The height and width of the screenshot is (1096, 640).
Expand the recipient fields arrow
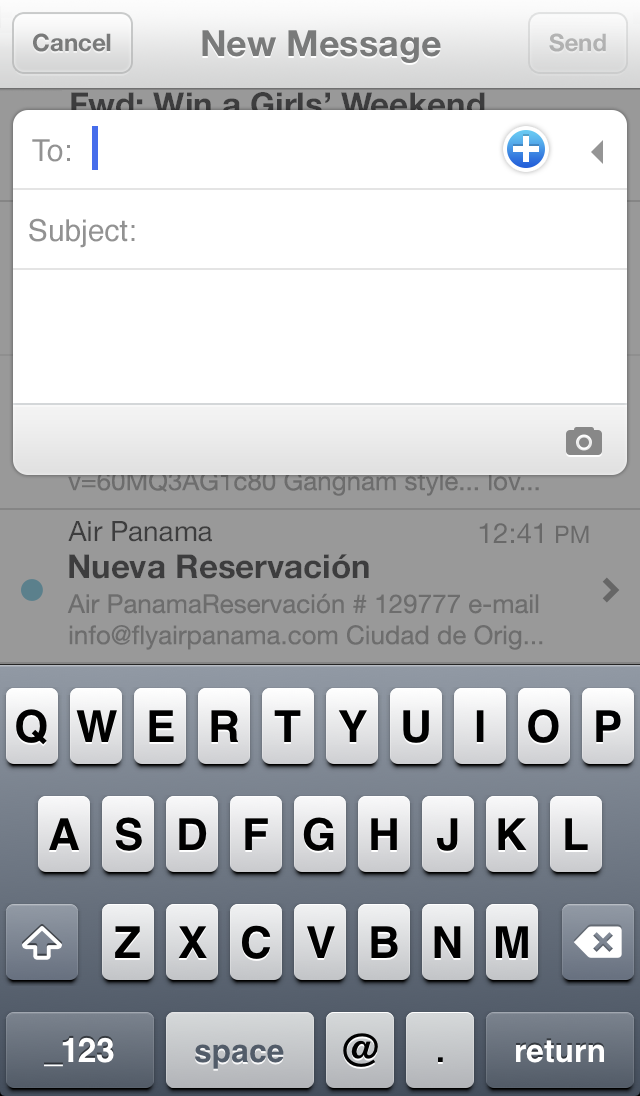pos(597,152)
